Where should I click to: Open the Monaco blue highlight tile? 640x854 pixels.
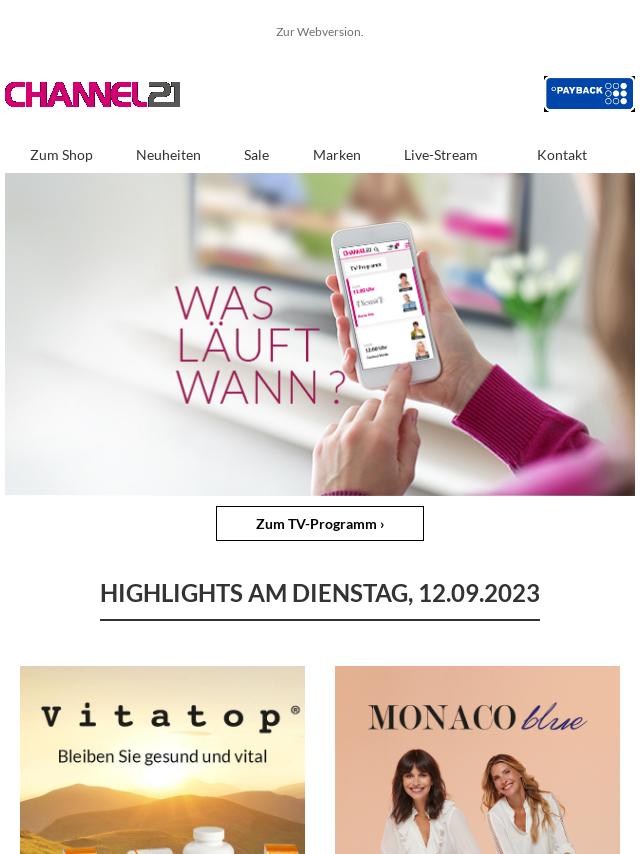point(477,759)
